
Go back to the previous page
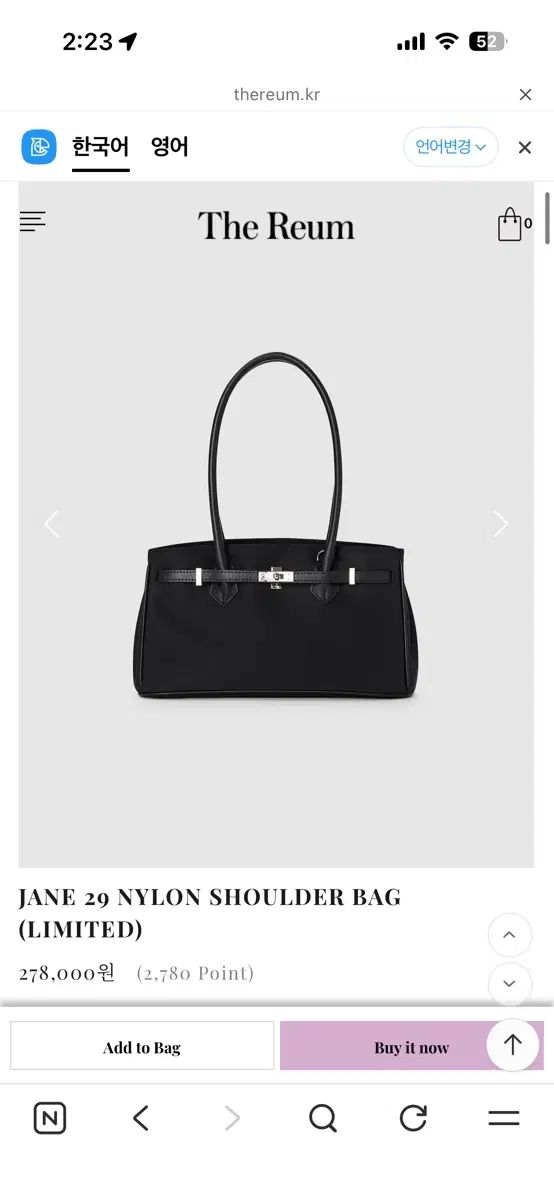click(x=141, y=1118)
